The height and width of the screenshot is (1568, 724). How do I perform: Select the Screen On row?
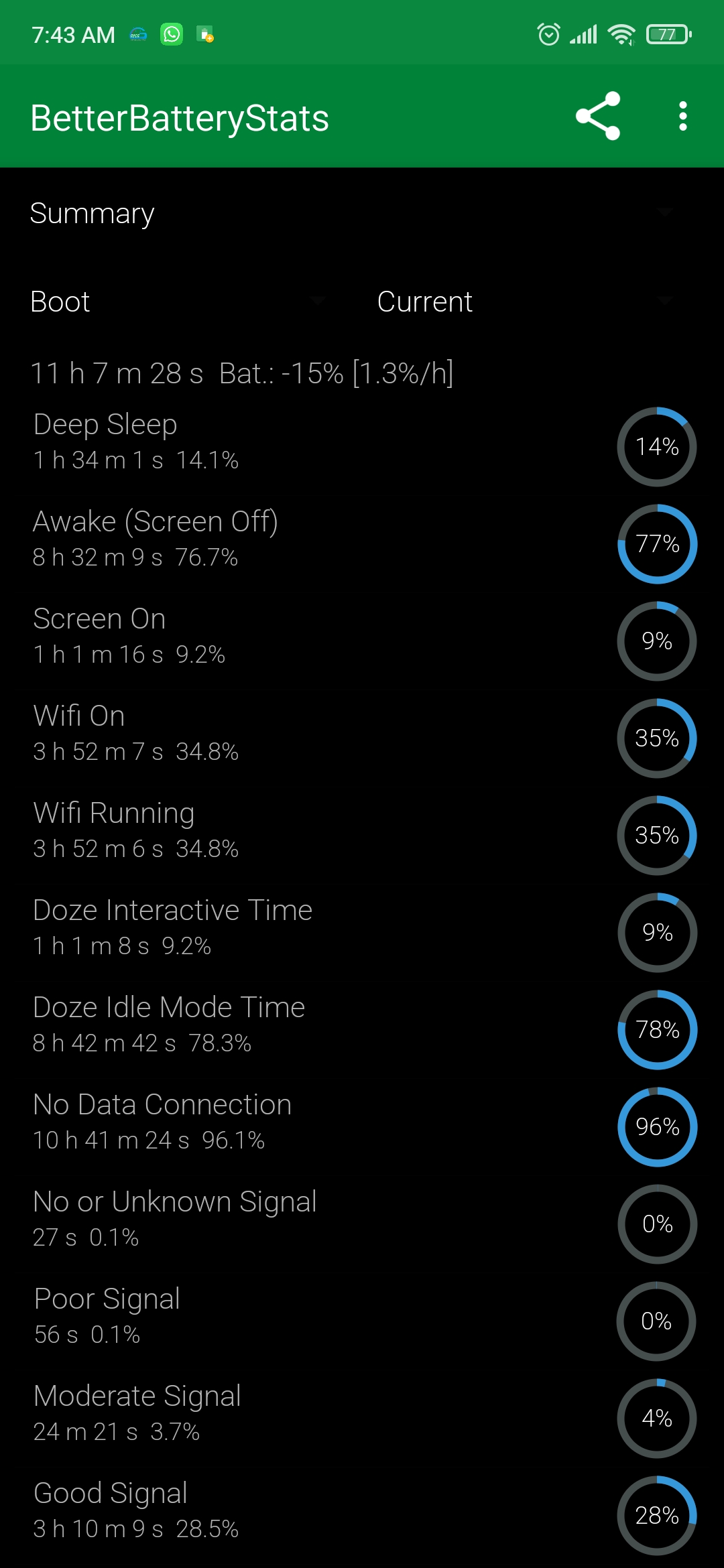pyautogui.click(x=362, y=641)
